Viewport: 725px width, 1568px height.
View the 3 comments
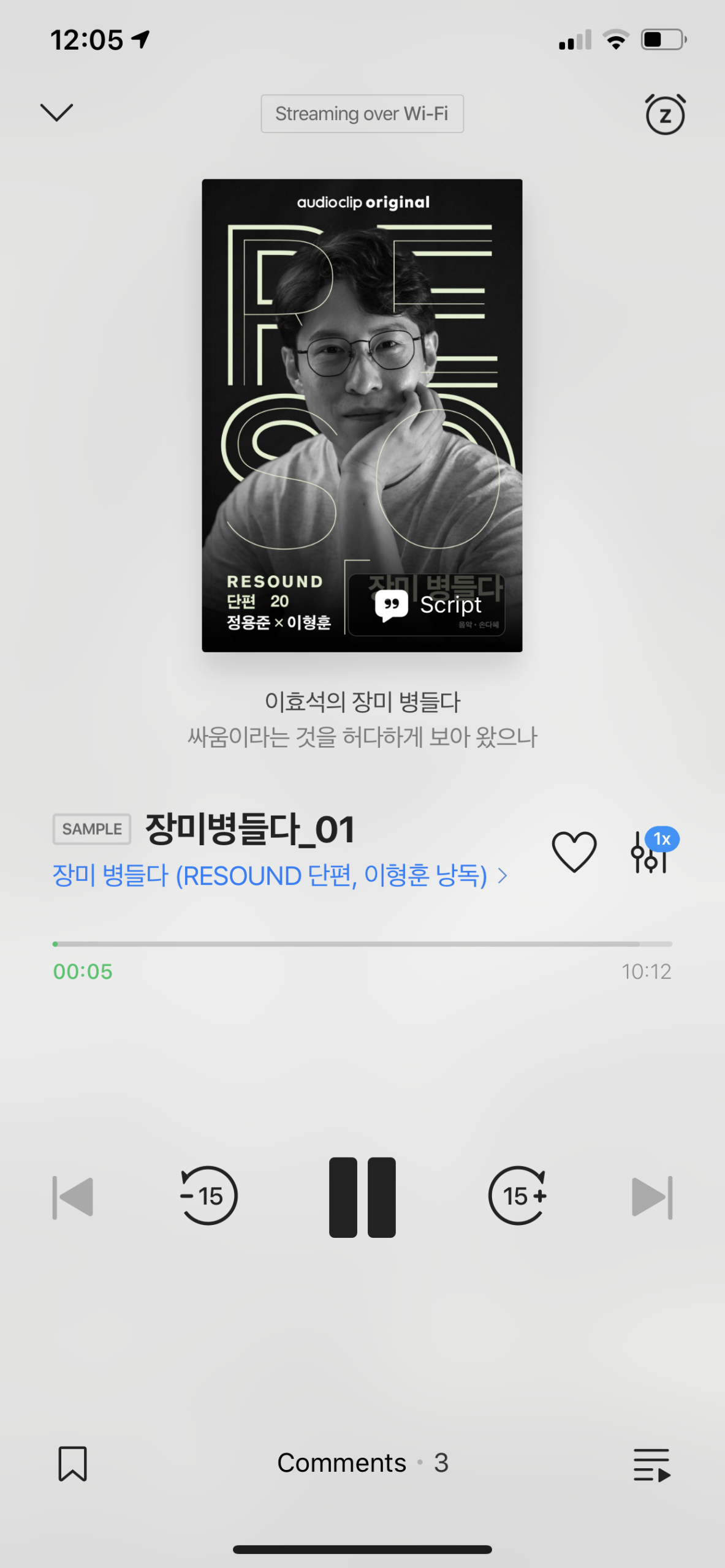point(362,1463)
